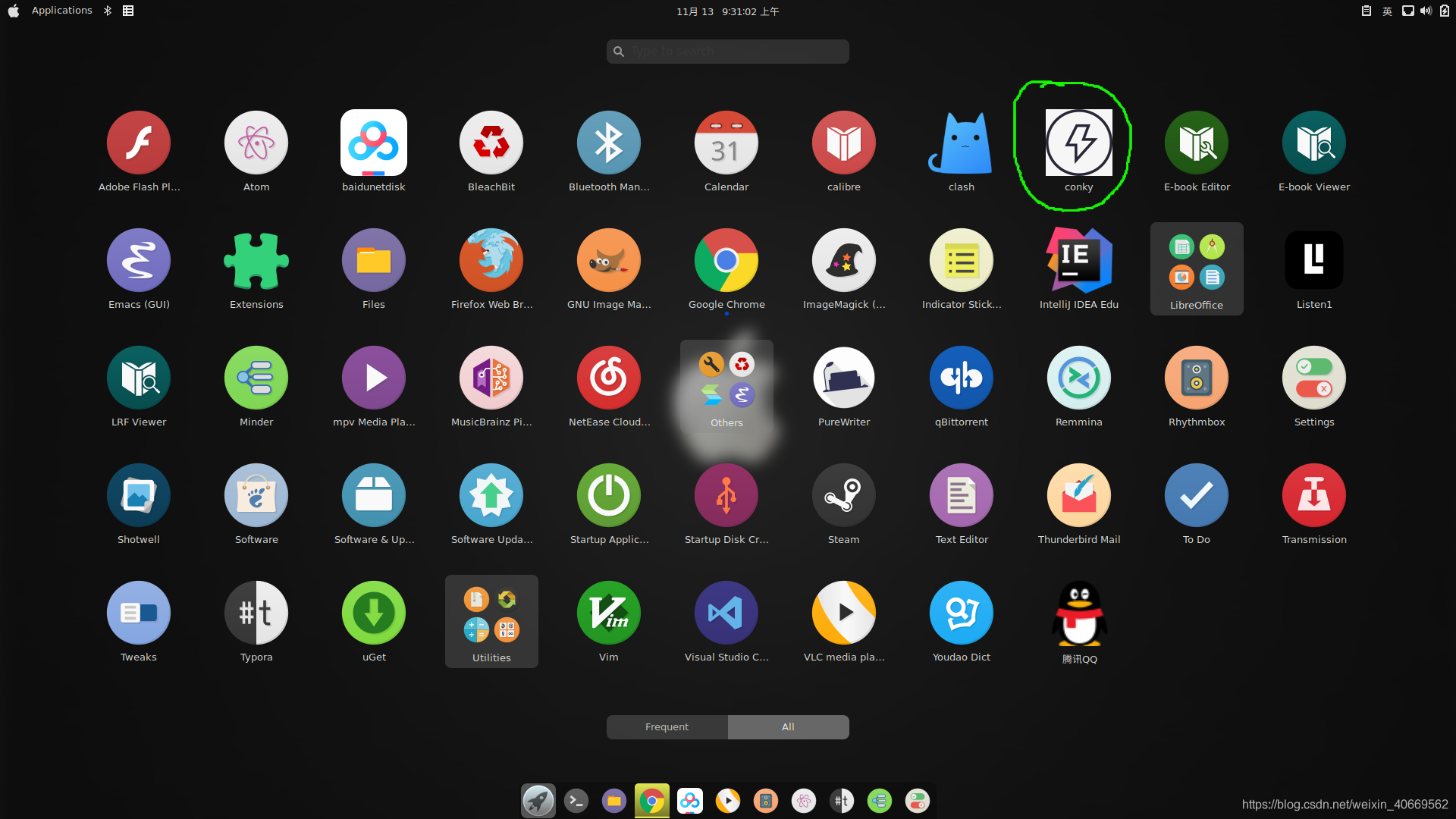Expand the Utilities app folder

(x=491, y=621)
